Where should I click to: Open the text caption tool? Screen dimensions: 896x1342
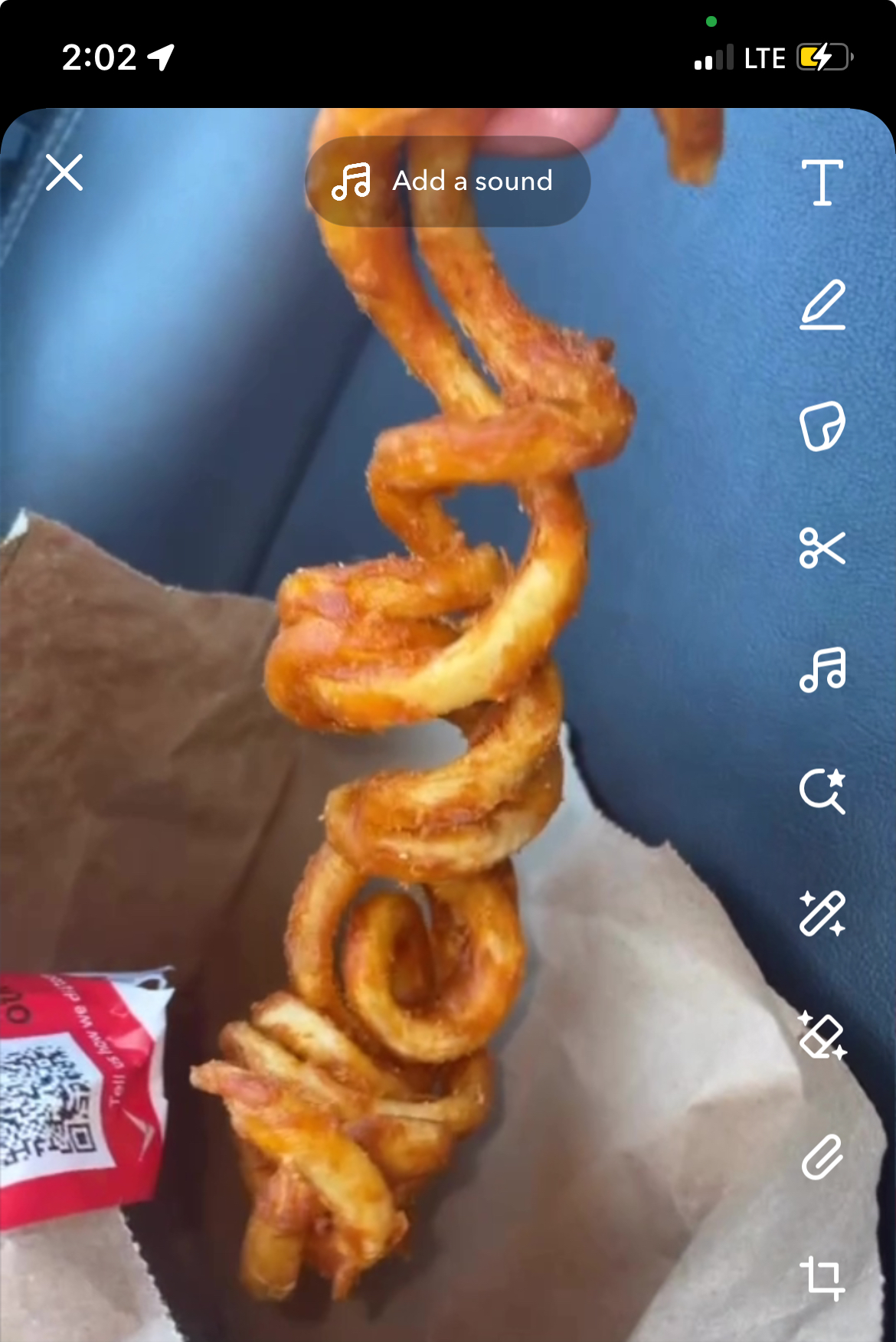[x=822, y=182]
